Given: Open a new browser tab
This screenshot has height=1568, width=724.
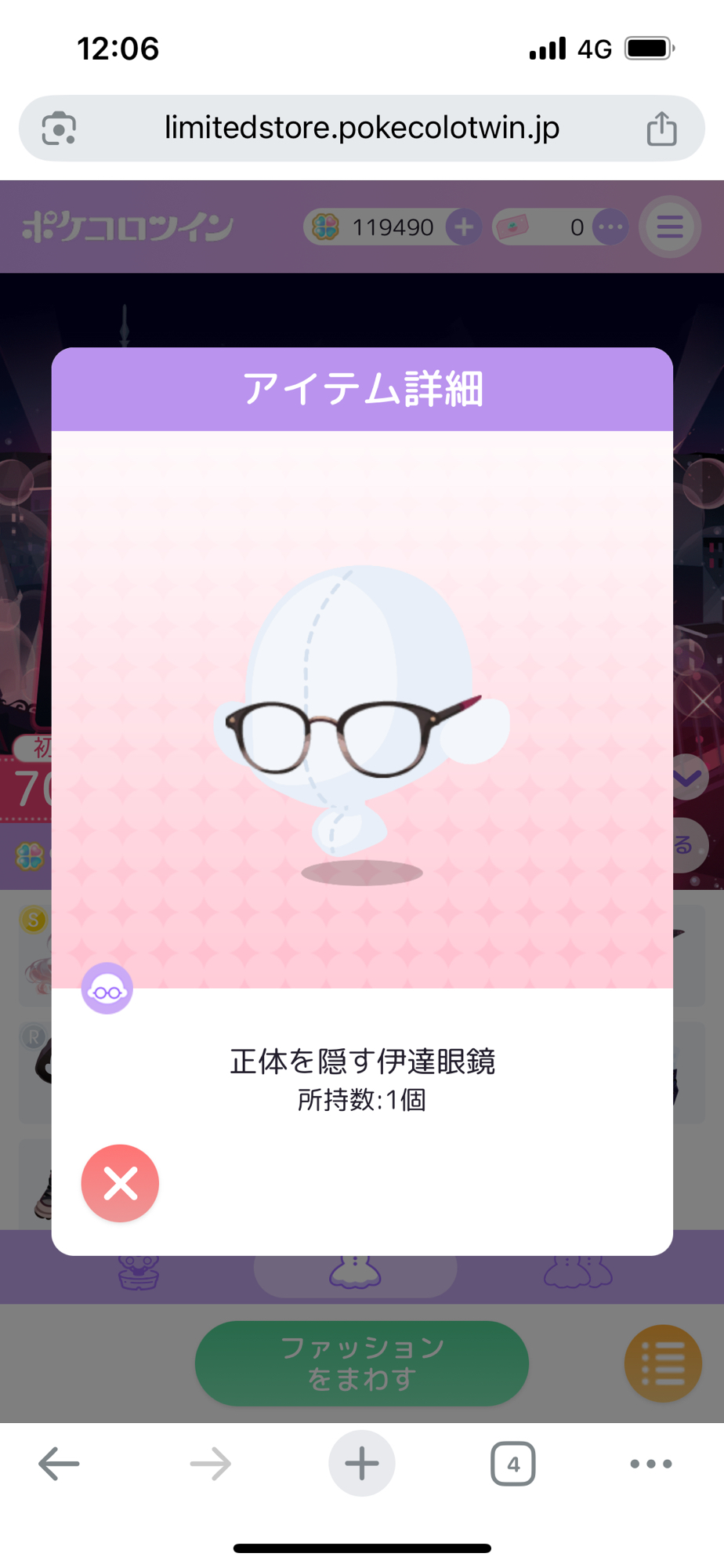Looking at the screenshot, I should tap(361, 1463).
